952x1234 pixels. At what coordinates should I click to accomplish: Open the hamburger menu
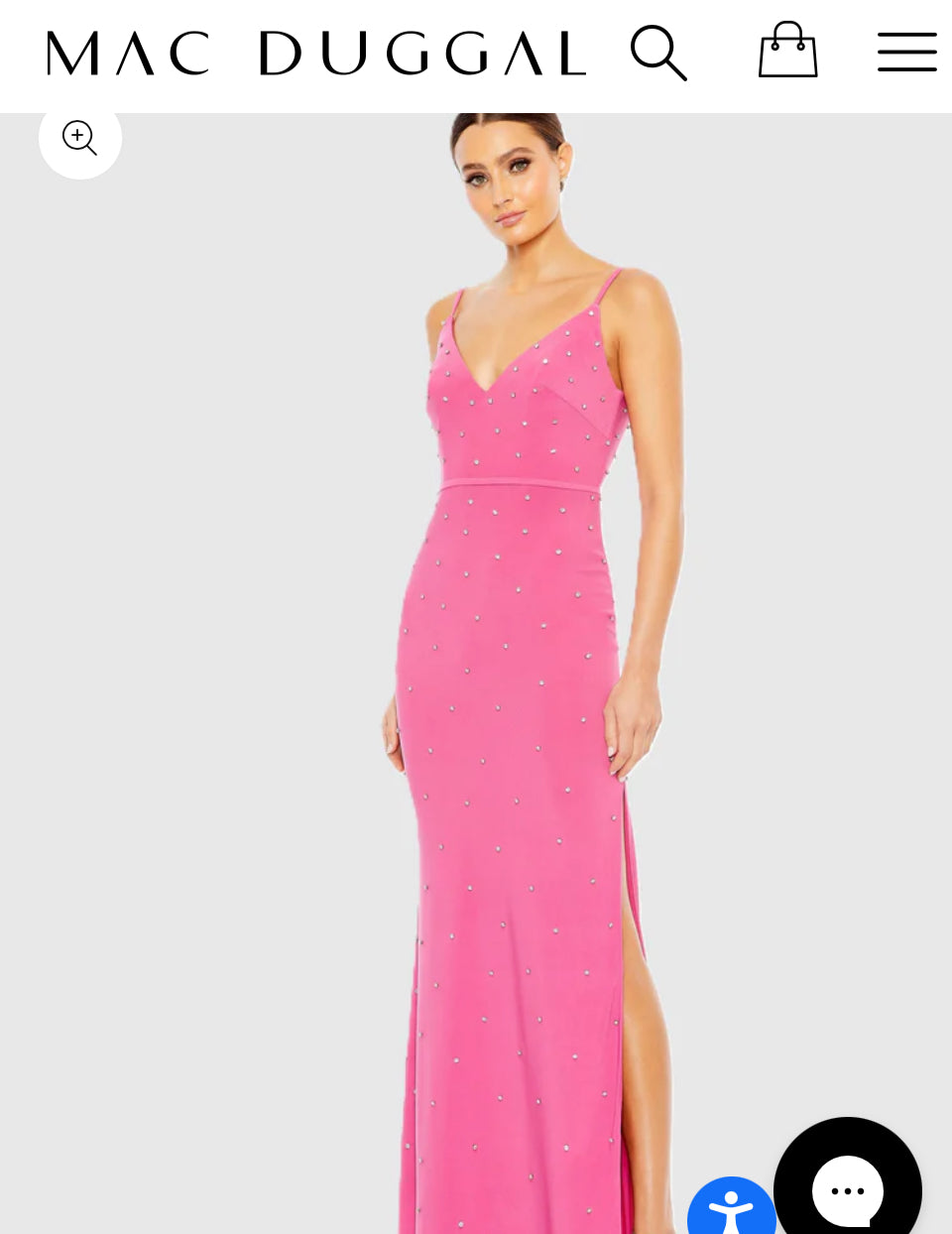click(x=906, y=53)
